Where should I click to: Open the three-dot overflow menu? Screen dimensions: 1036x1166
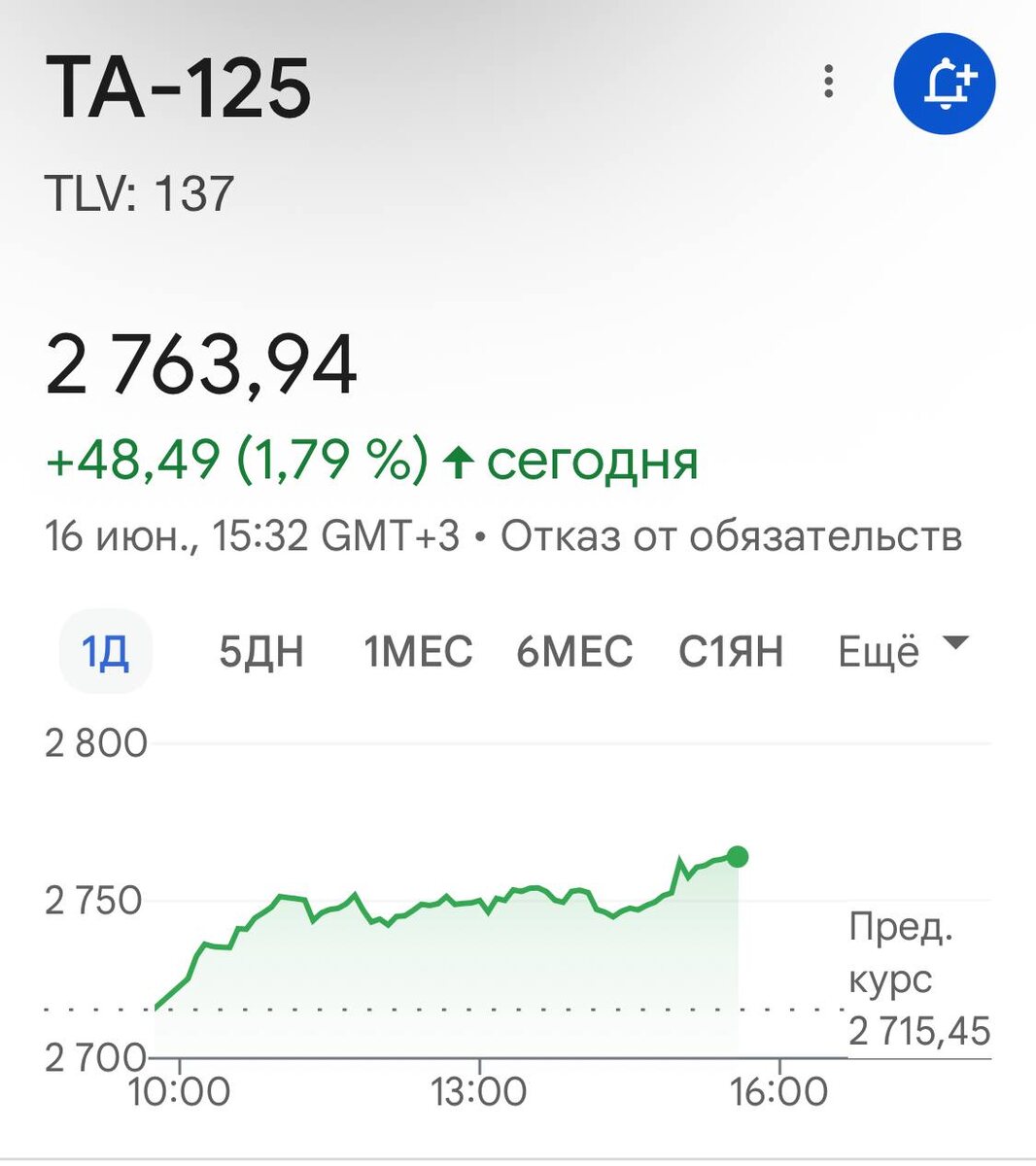(x=828, y=83)
